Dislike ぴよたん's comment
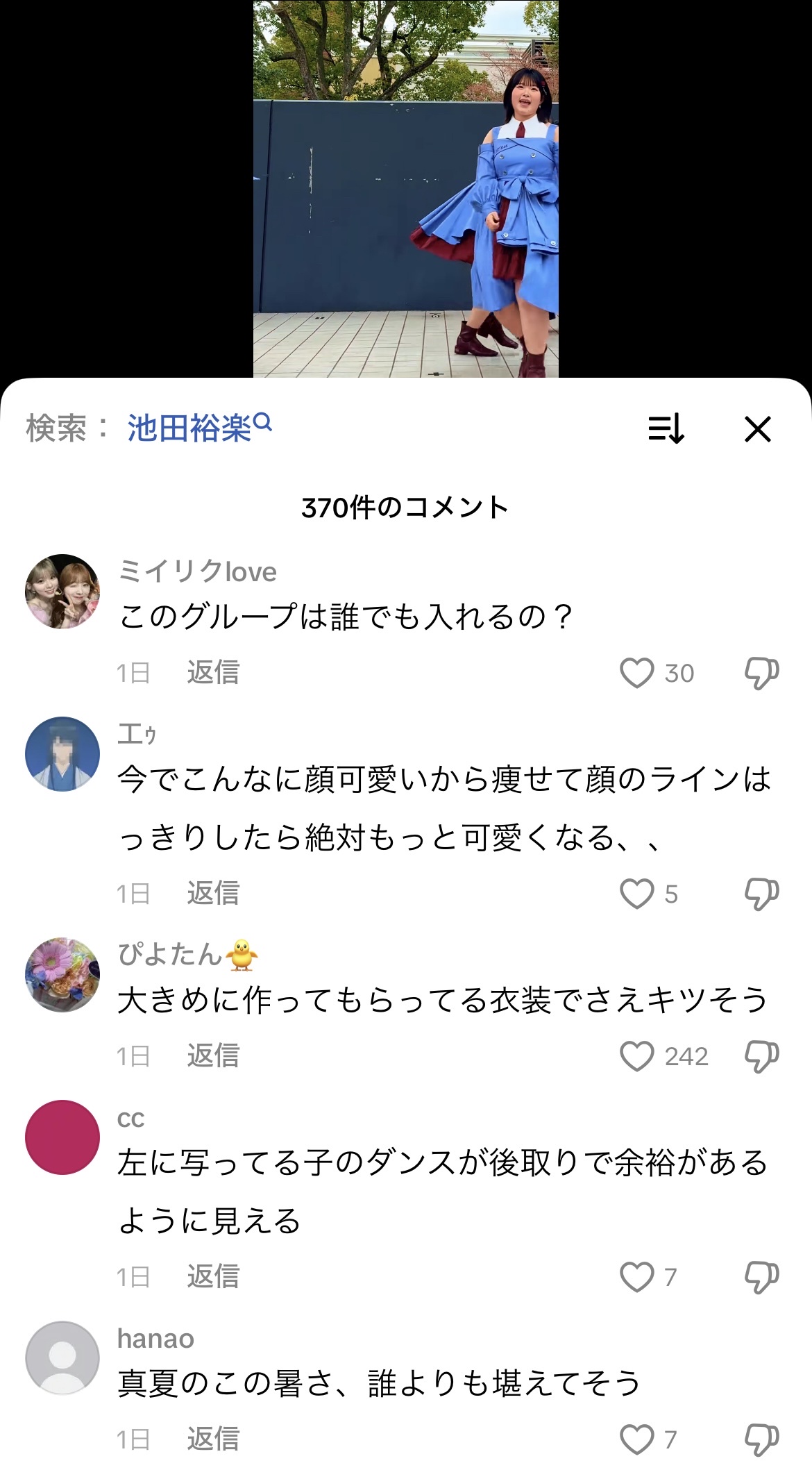This screenshot has height=1470, width=812. point(761,1056)
